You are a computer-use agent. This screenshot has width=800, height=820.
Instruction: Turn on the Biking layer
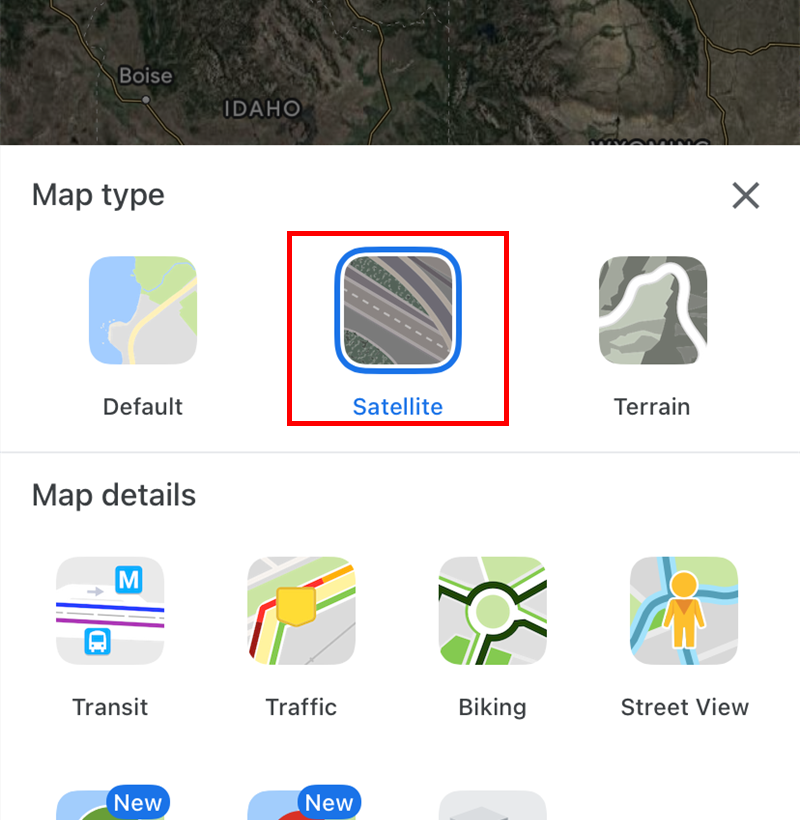(x=492, y=611)
